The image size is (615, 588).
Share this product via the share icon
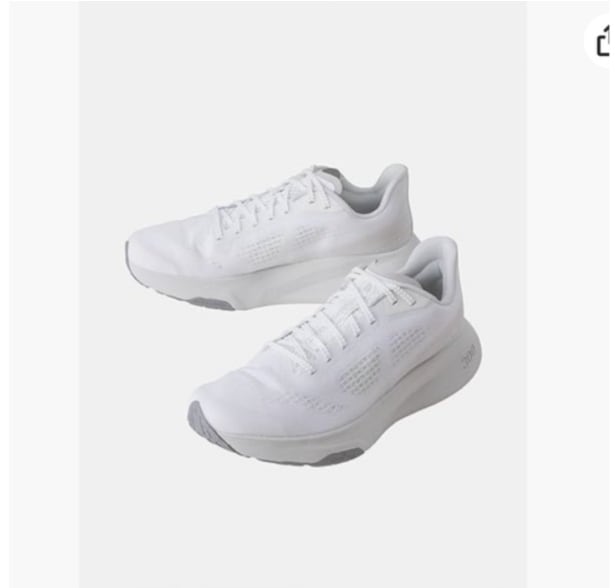pyautogui.click(x=603, y=42)
